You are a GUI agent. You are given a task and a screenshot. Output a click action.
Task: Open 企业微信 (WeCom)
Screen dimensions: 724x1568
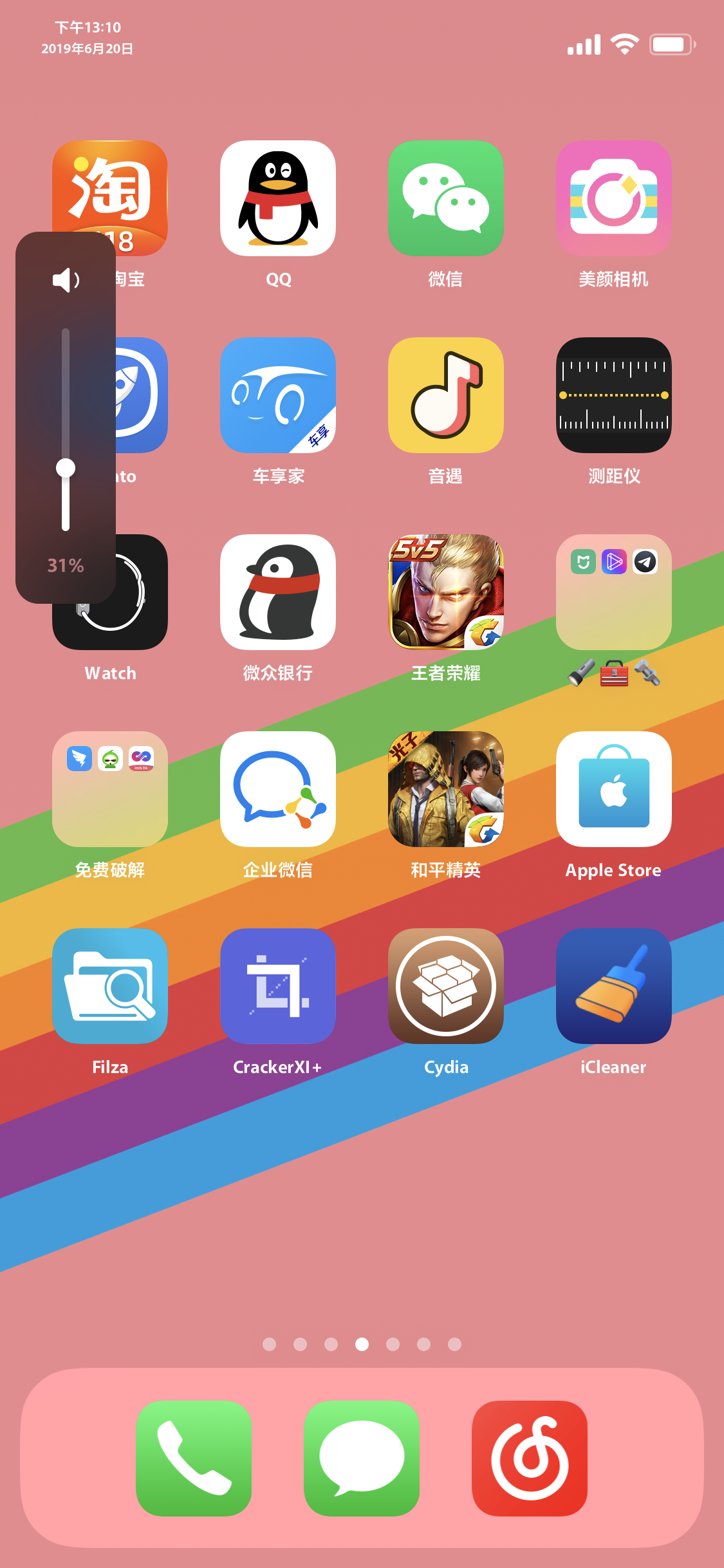(x=278, y=790)
